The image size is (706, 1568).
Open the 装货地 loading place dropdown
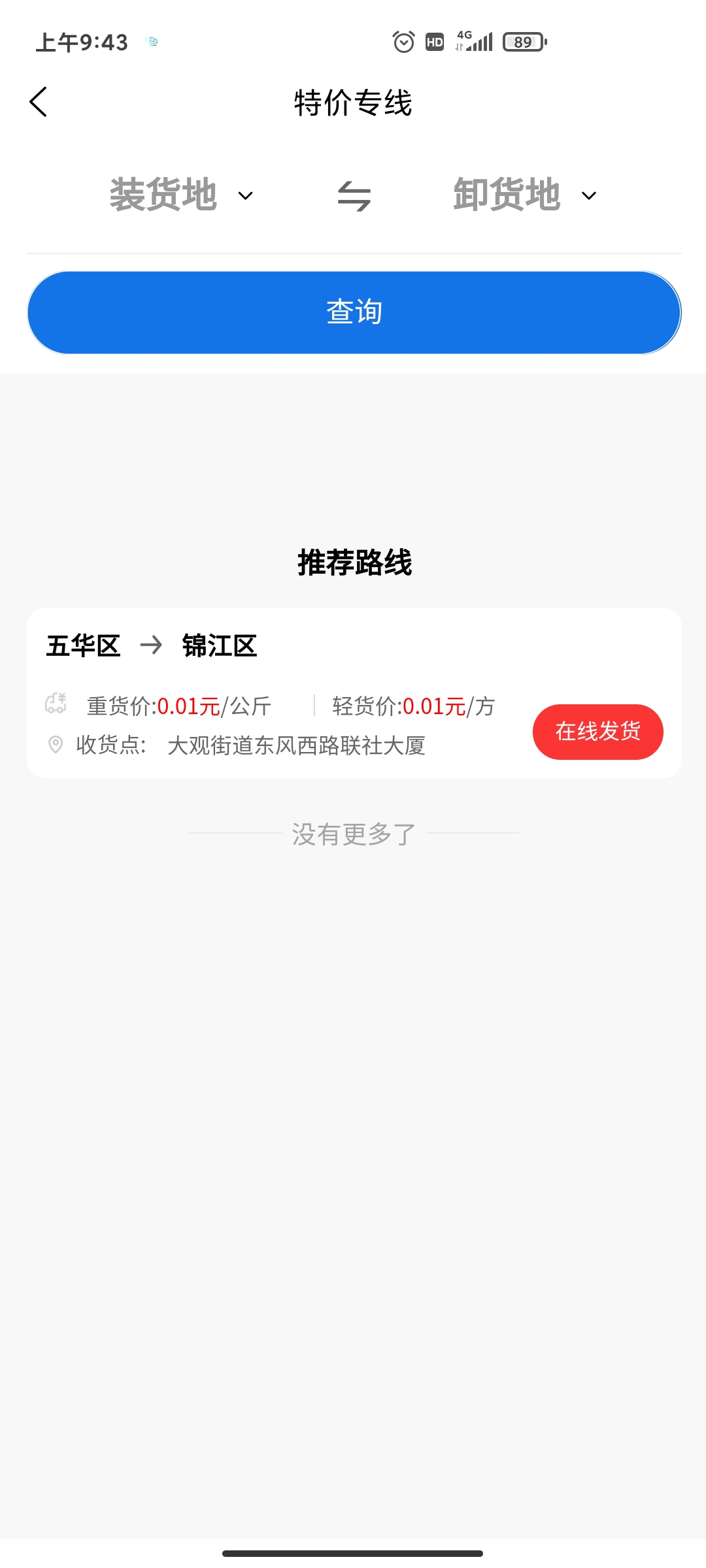coord(165,195)
